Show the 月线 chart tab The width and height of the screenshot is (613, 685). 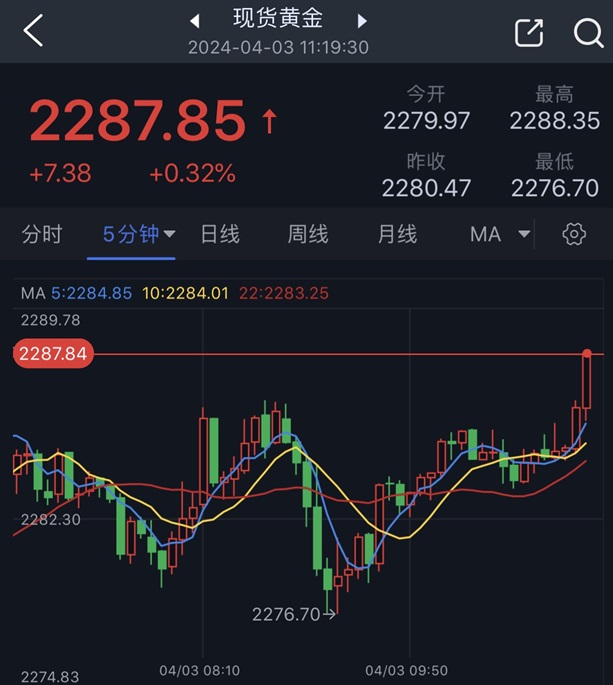click(397, 234)
